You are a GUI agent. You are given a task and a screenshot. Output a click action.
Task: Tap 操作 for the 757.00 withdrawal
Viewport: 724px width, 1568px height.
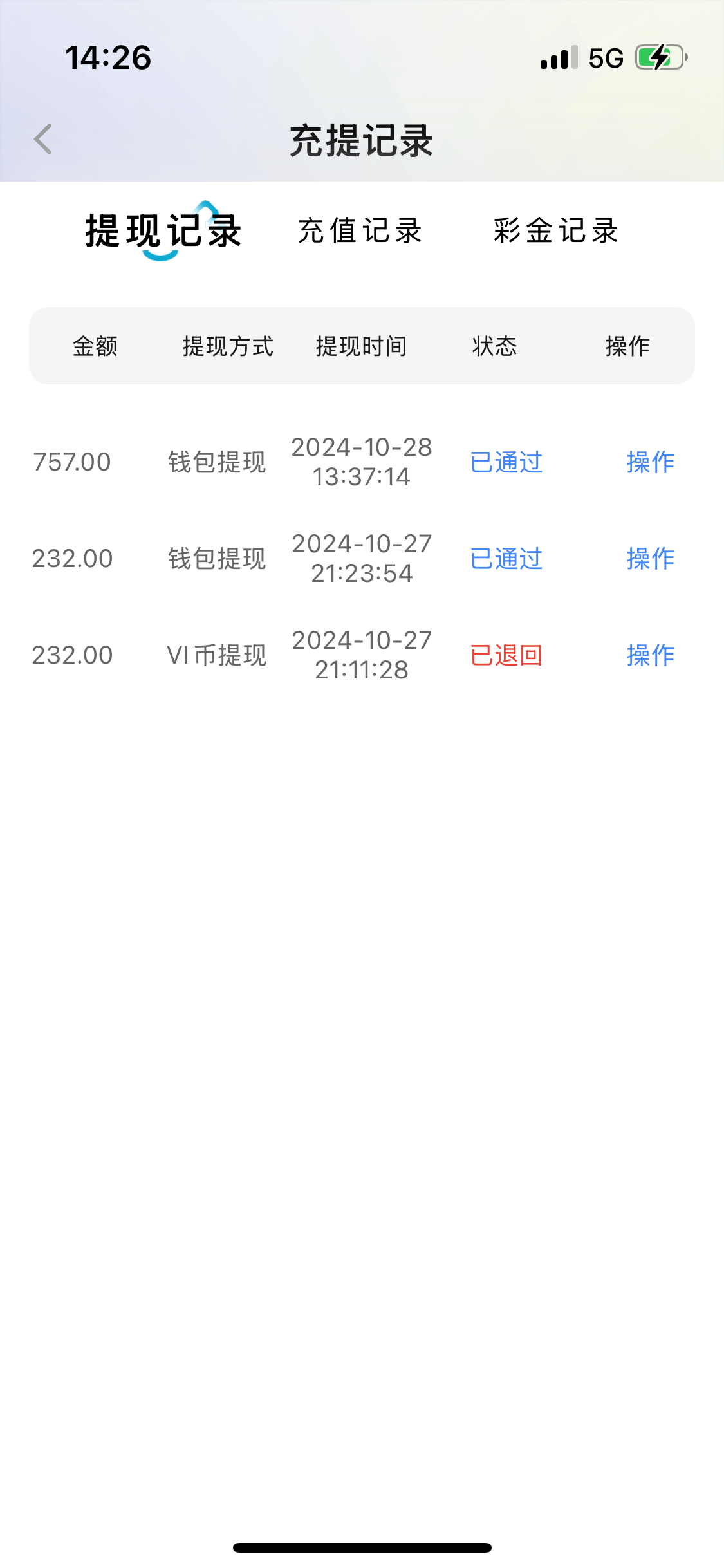(650, 462)
